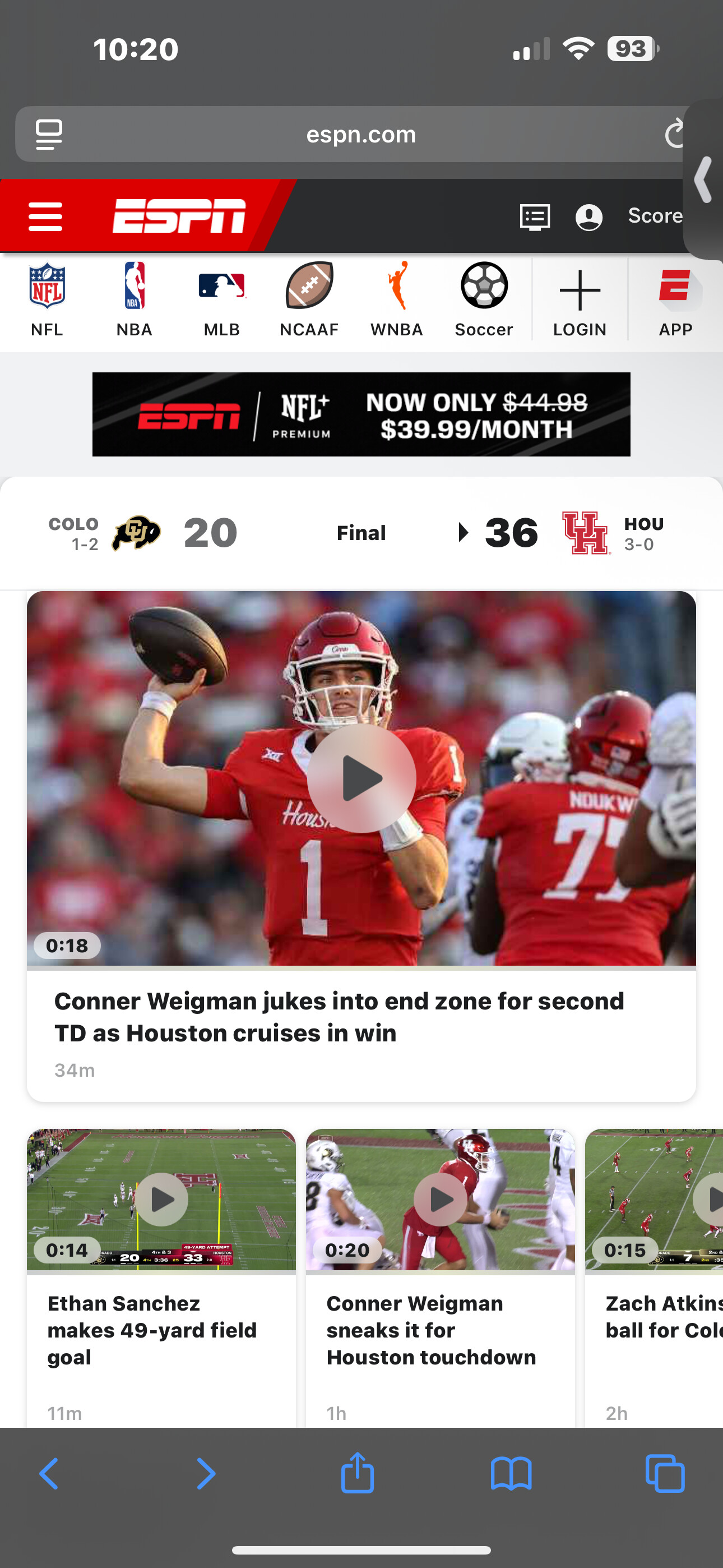Open the user profile icon

coord(588,216)
